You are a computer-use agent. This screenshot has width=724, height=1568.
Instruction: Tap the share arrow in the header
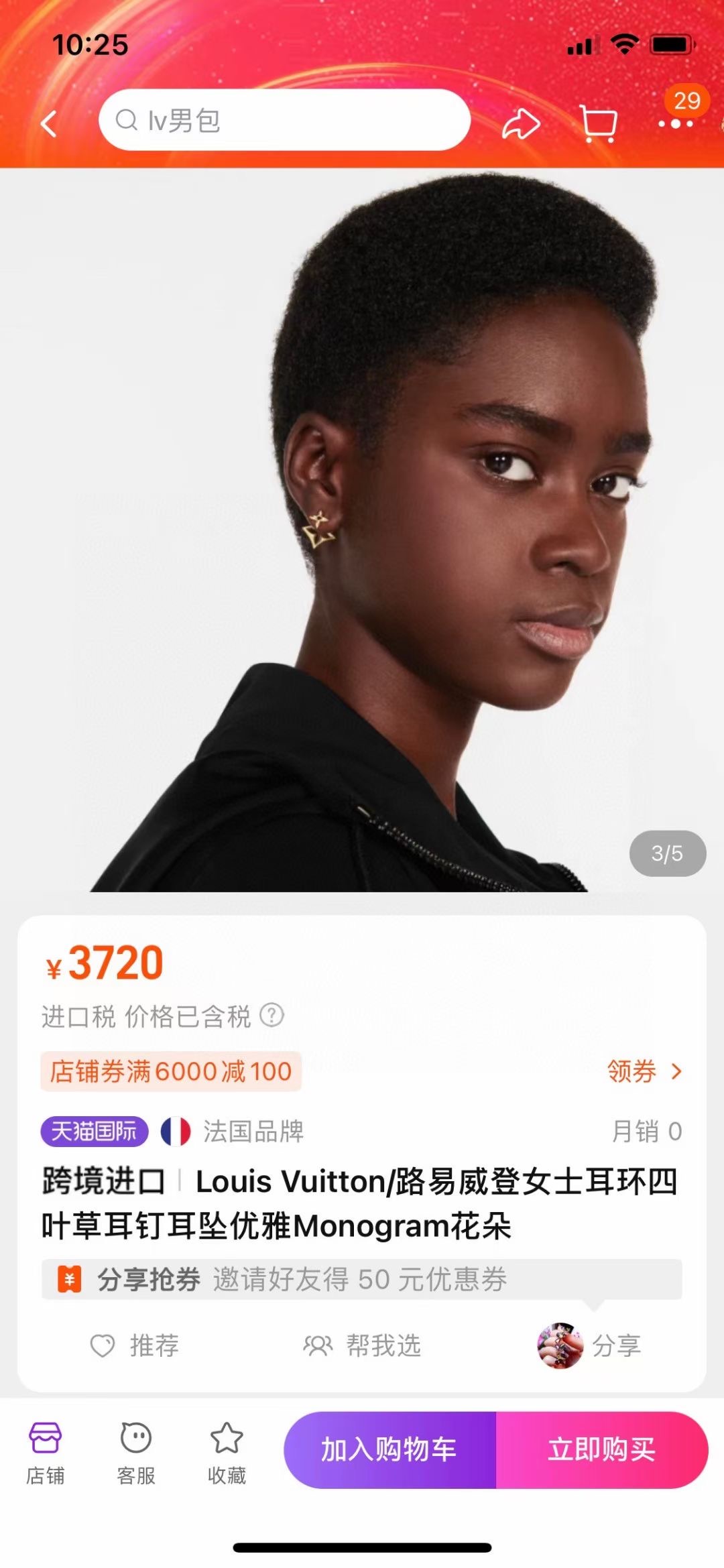(x=521, y=124)
